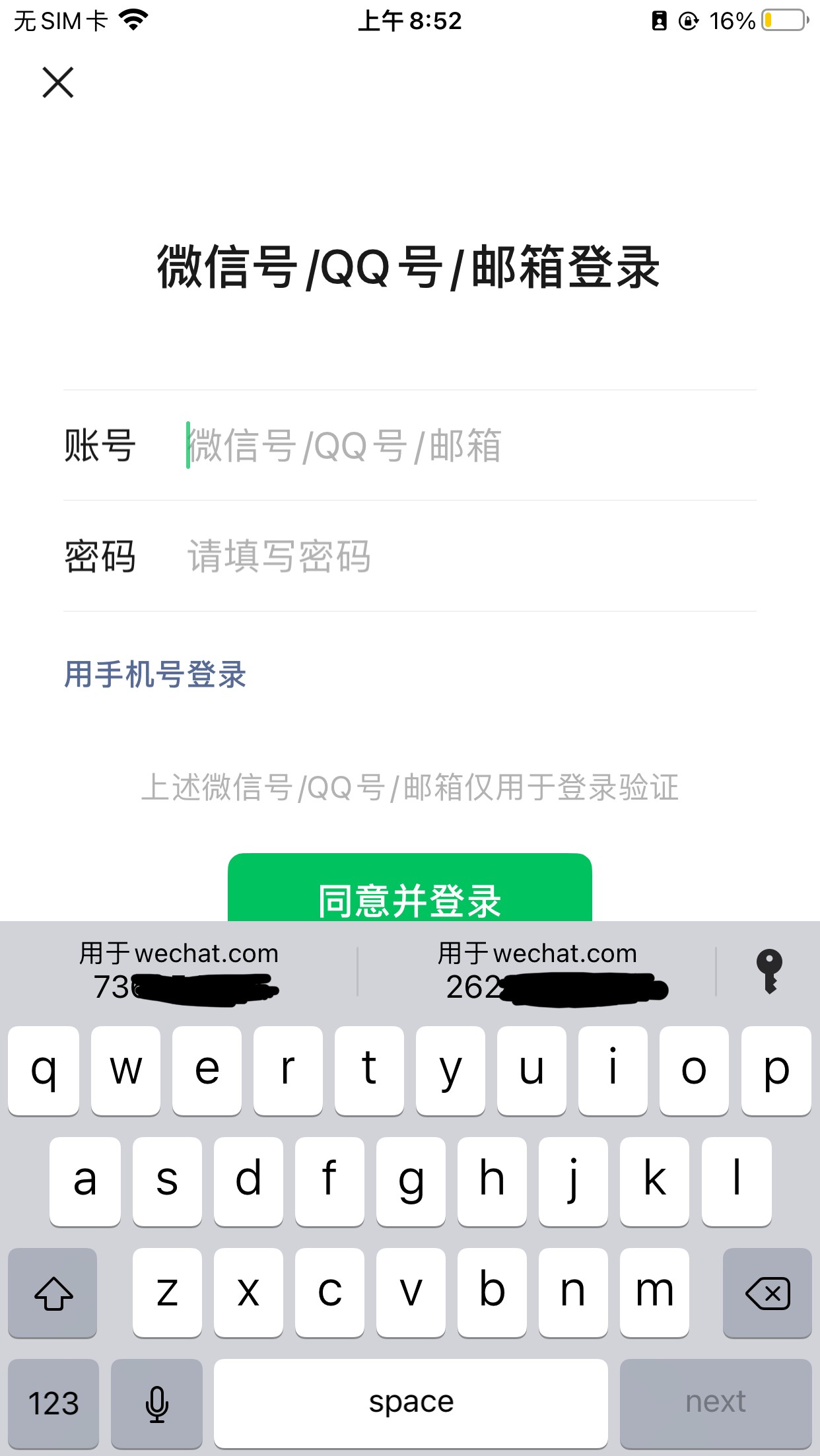Screen dimensions: 820x1456
Task: Tap the 密码 password field
Action: tap(462, 556)
